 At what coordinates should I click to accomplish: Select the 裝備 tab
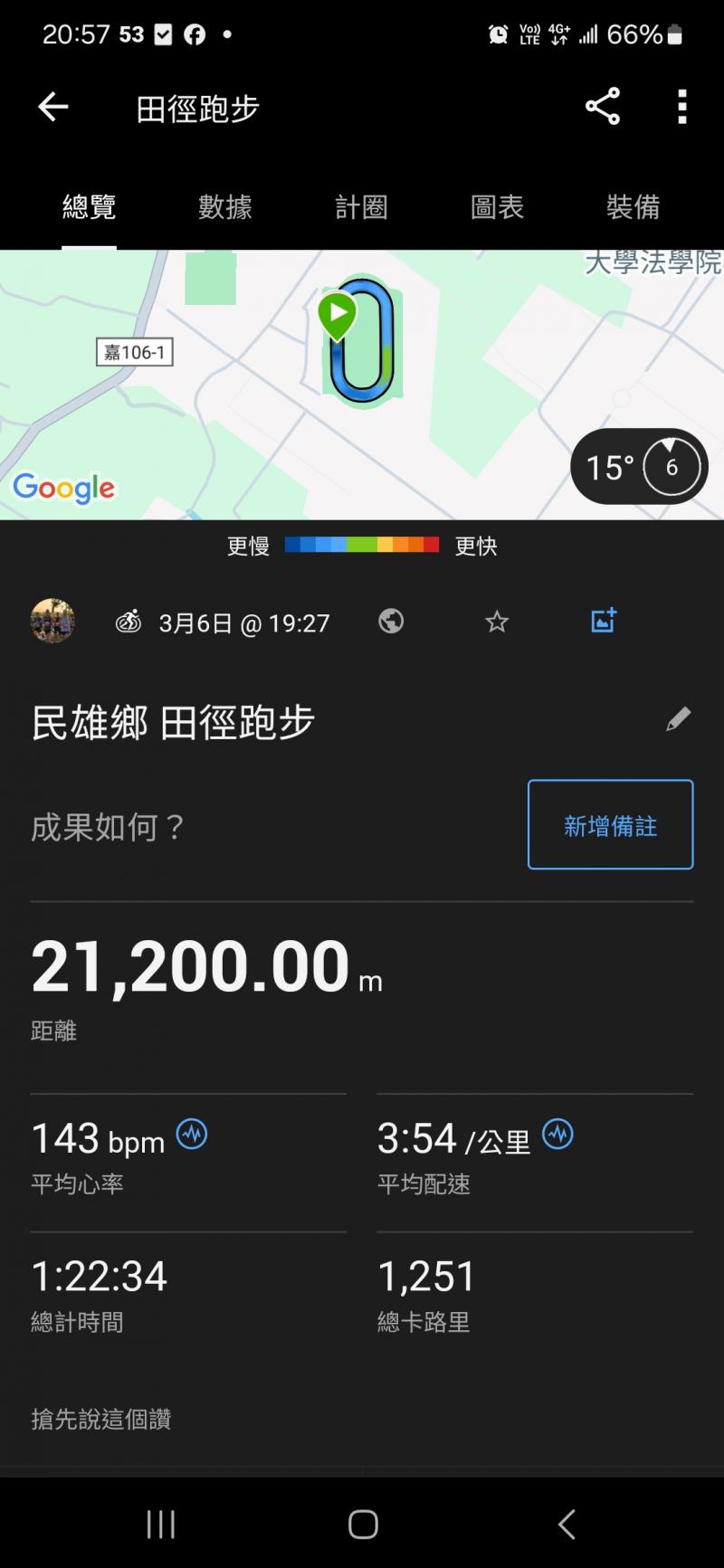point(633,207)
